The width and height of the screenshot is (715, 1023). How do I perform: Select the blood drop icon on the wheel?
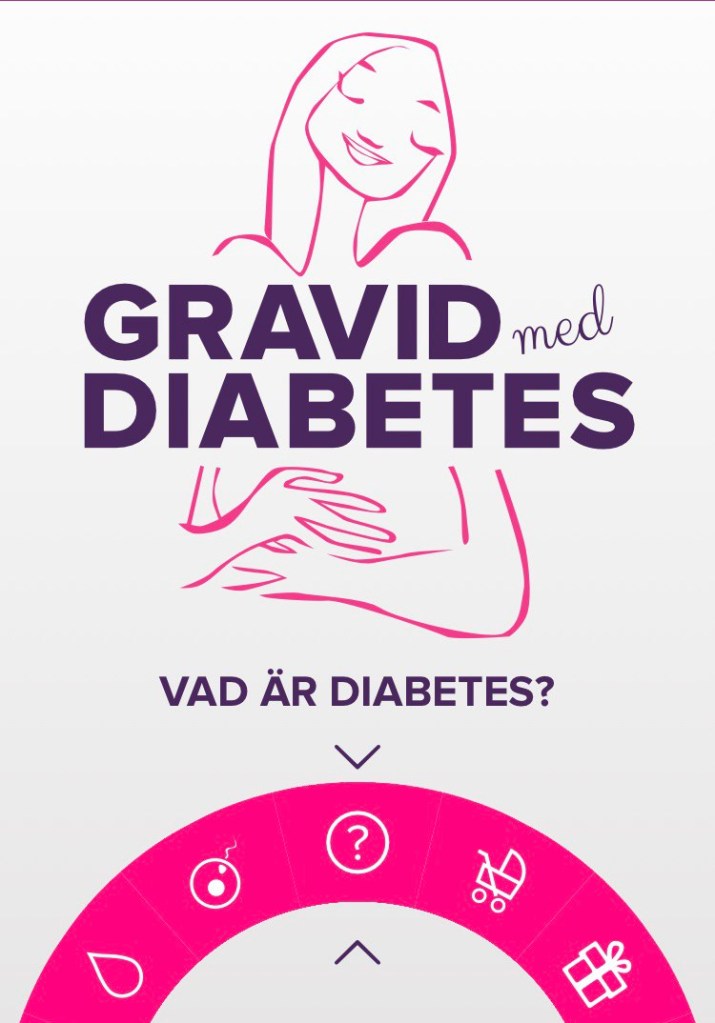pyautogui.click(x=115, y=973)
